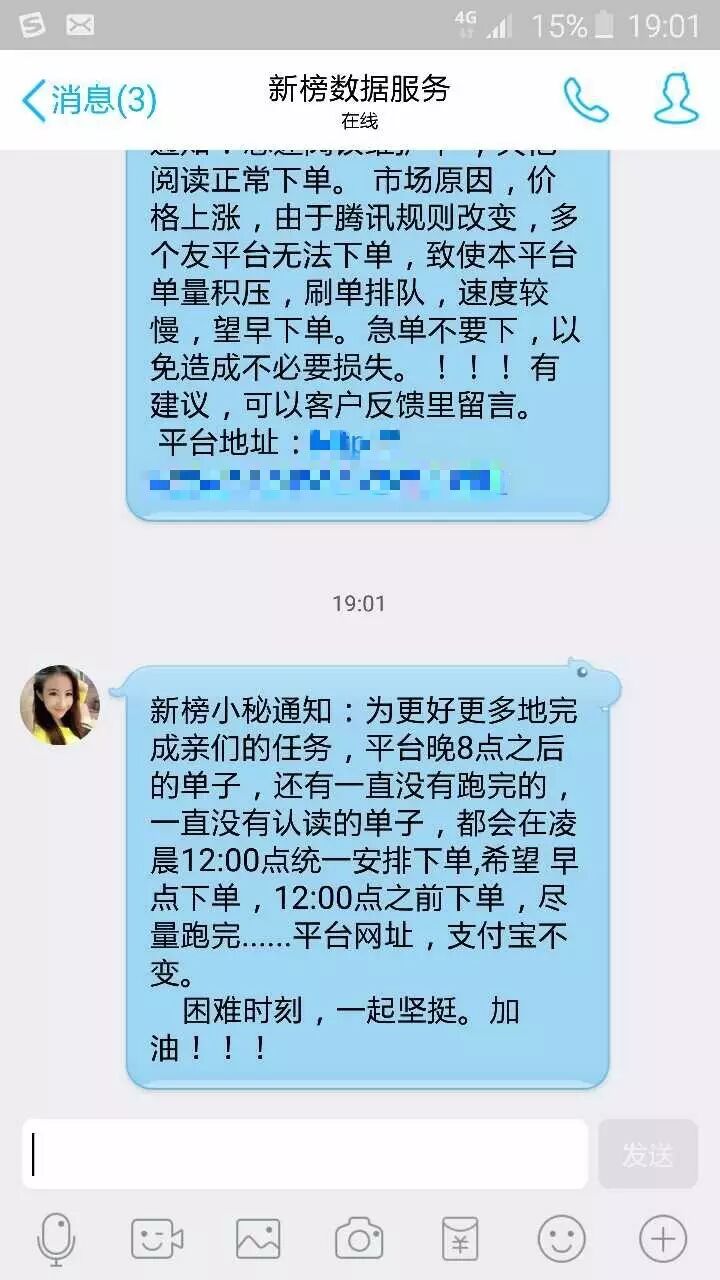Go back to the 消息 list
Image resolution: width=720 pixels, height=1280 pixels.
tap(88, 100)
